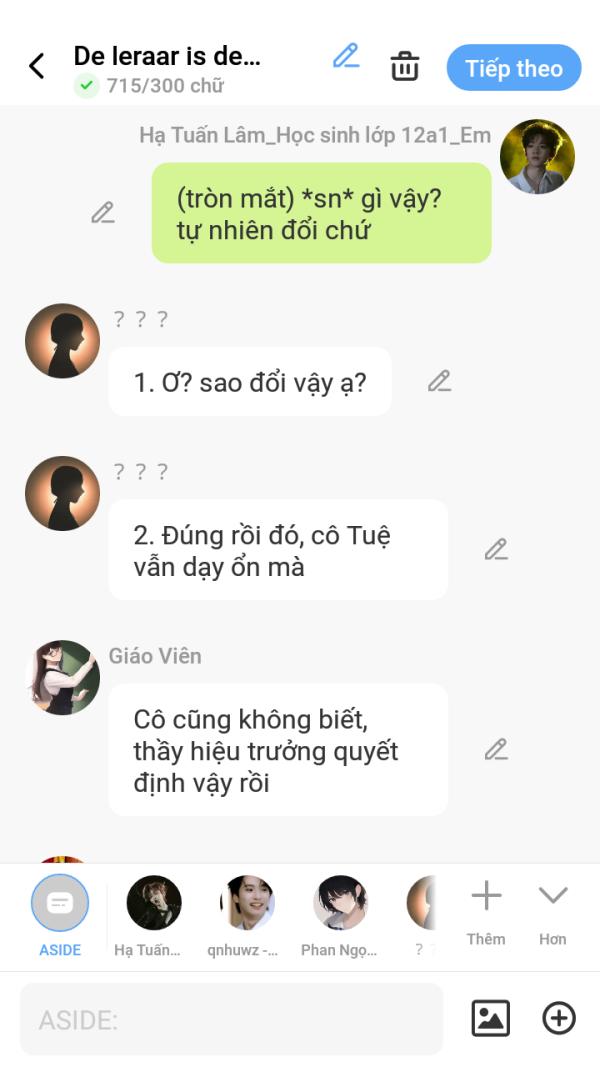Edit the "2. Đúng rồi đó" message

(x=496, y=549)
